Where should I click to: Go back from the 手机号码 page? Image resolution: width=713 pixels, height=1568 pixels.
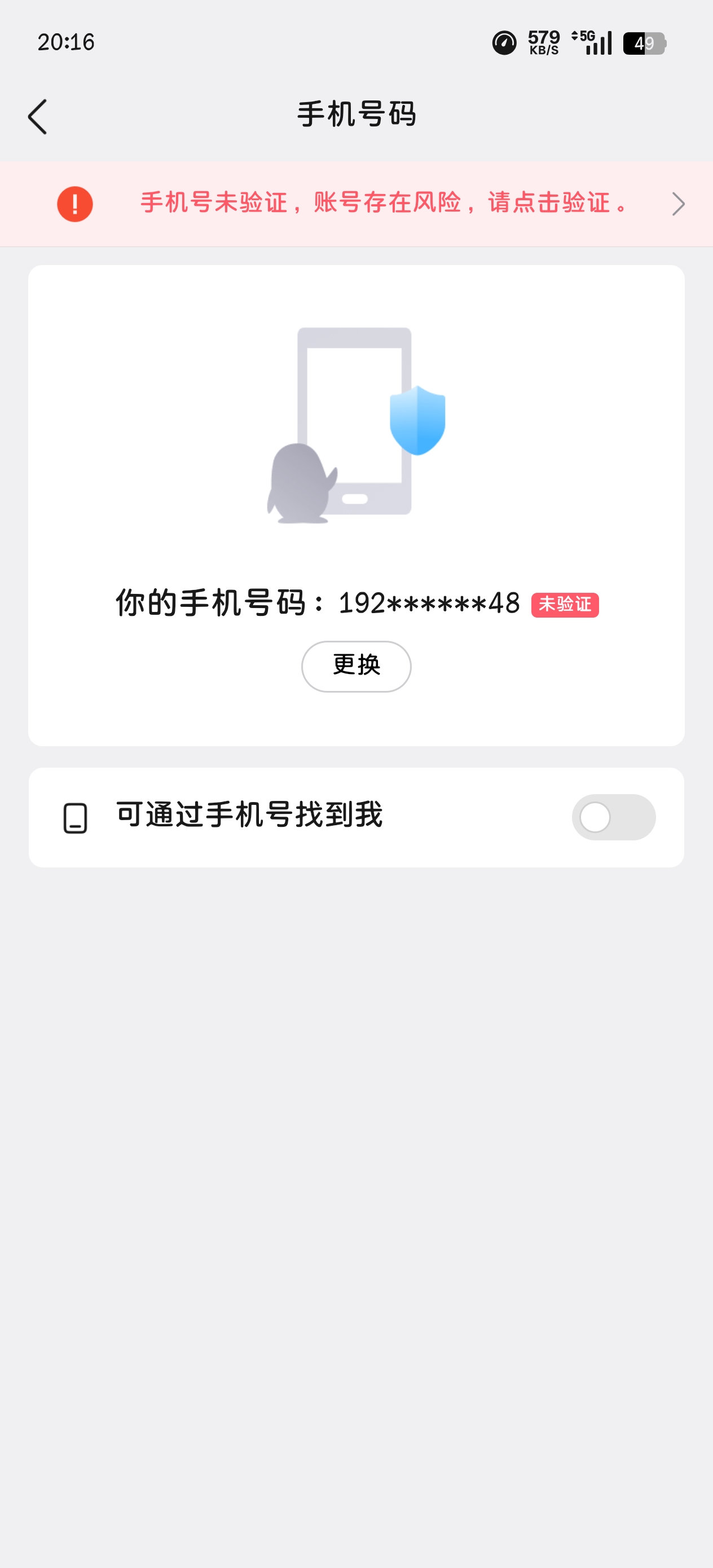pyautogui.click(x=38, y=116)
